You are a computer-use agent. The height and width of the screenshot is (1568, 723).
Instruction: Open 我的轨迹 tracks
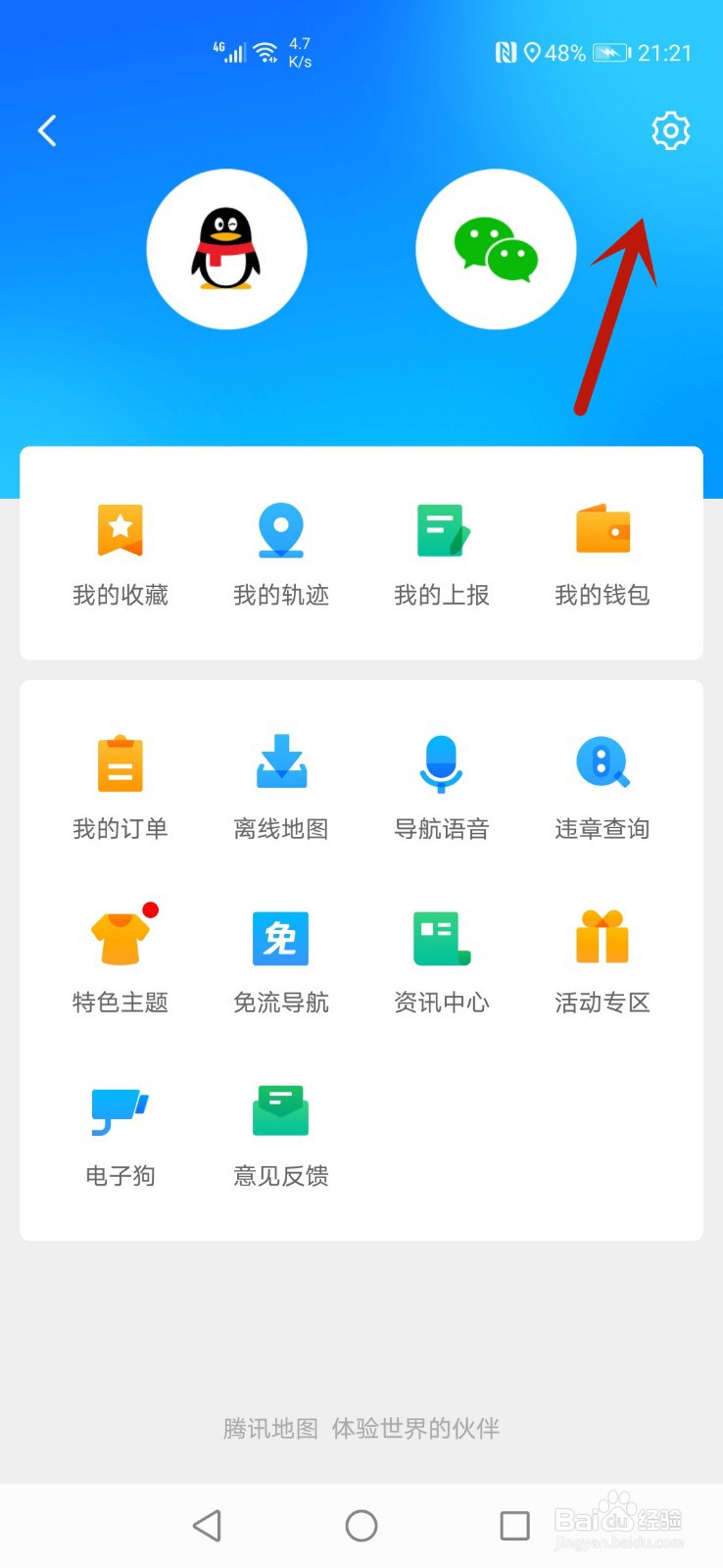[281, 555]
